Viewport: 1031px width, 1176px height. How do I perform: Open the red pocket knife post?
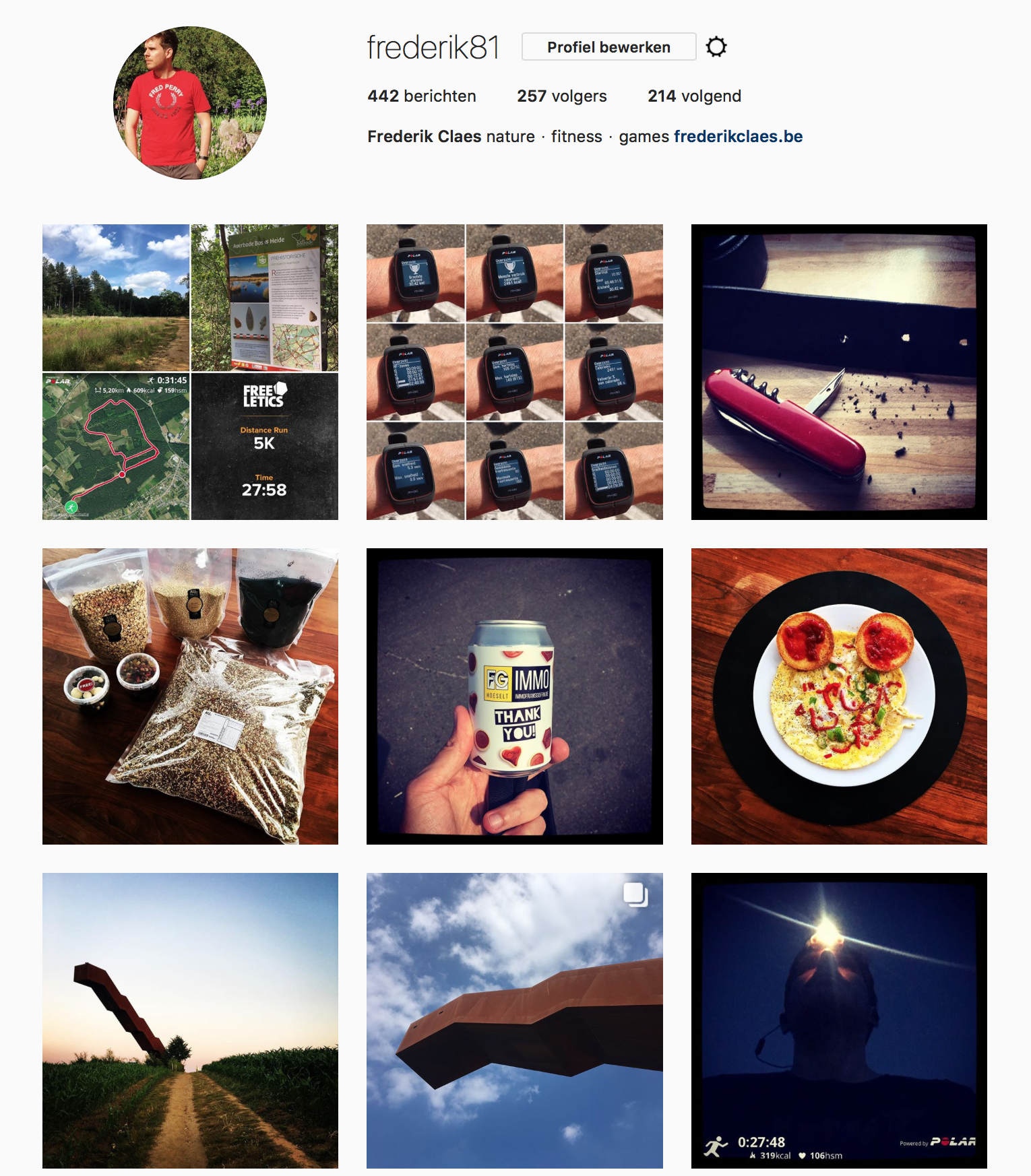coord(839,372)
